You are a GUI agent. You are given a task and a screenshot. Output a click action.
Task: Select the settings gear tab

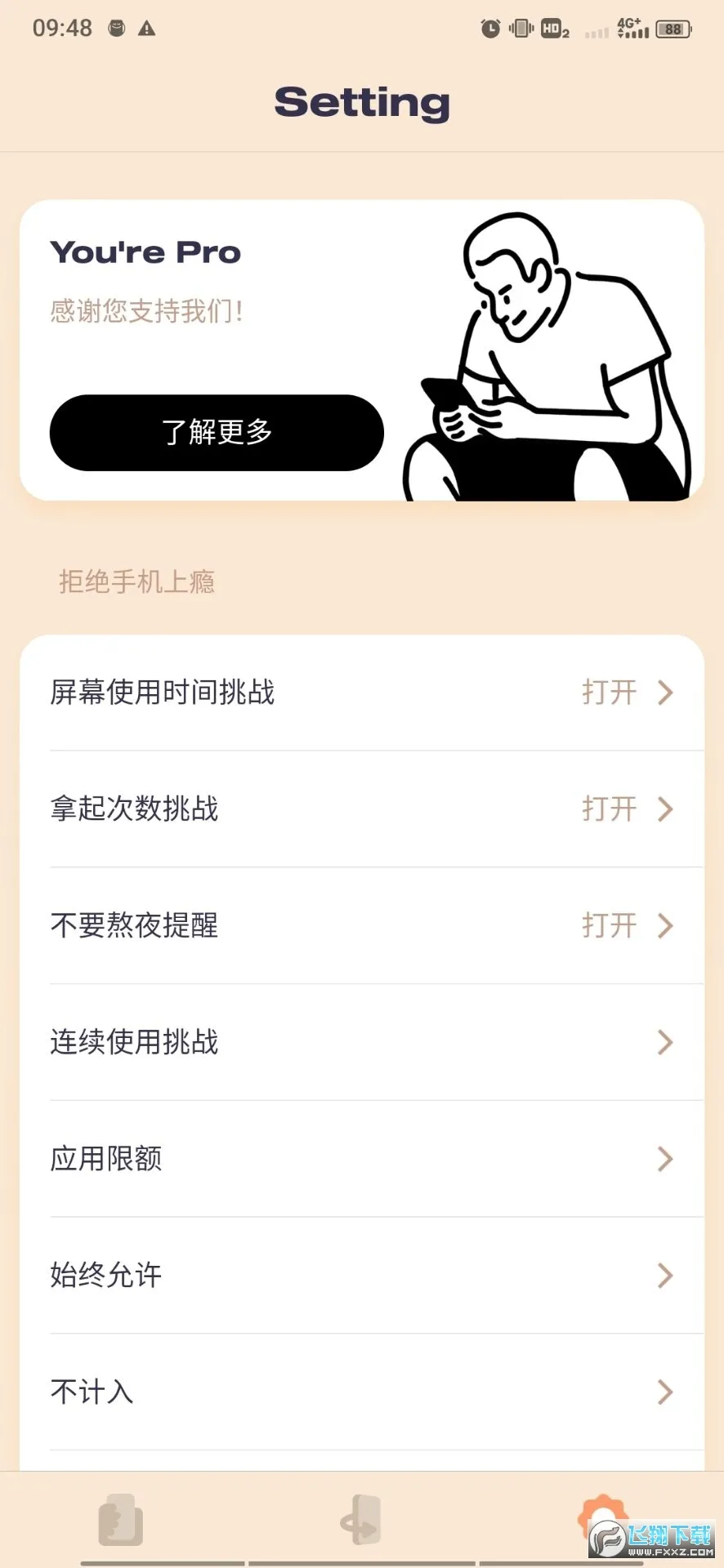point(603,1519)
